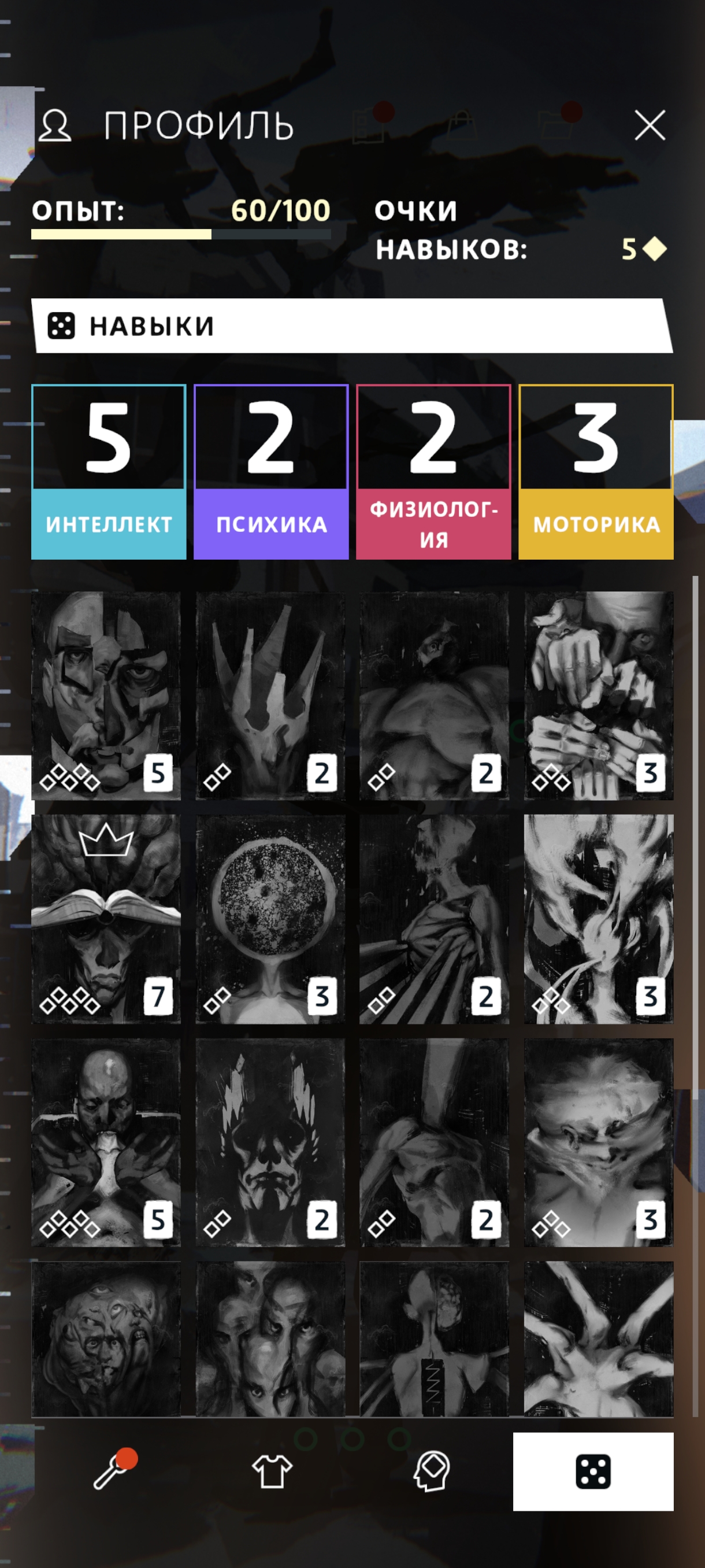Open the crowned book skill card rated 7

click(106, 919)
